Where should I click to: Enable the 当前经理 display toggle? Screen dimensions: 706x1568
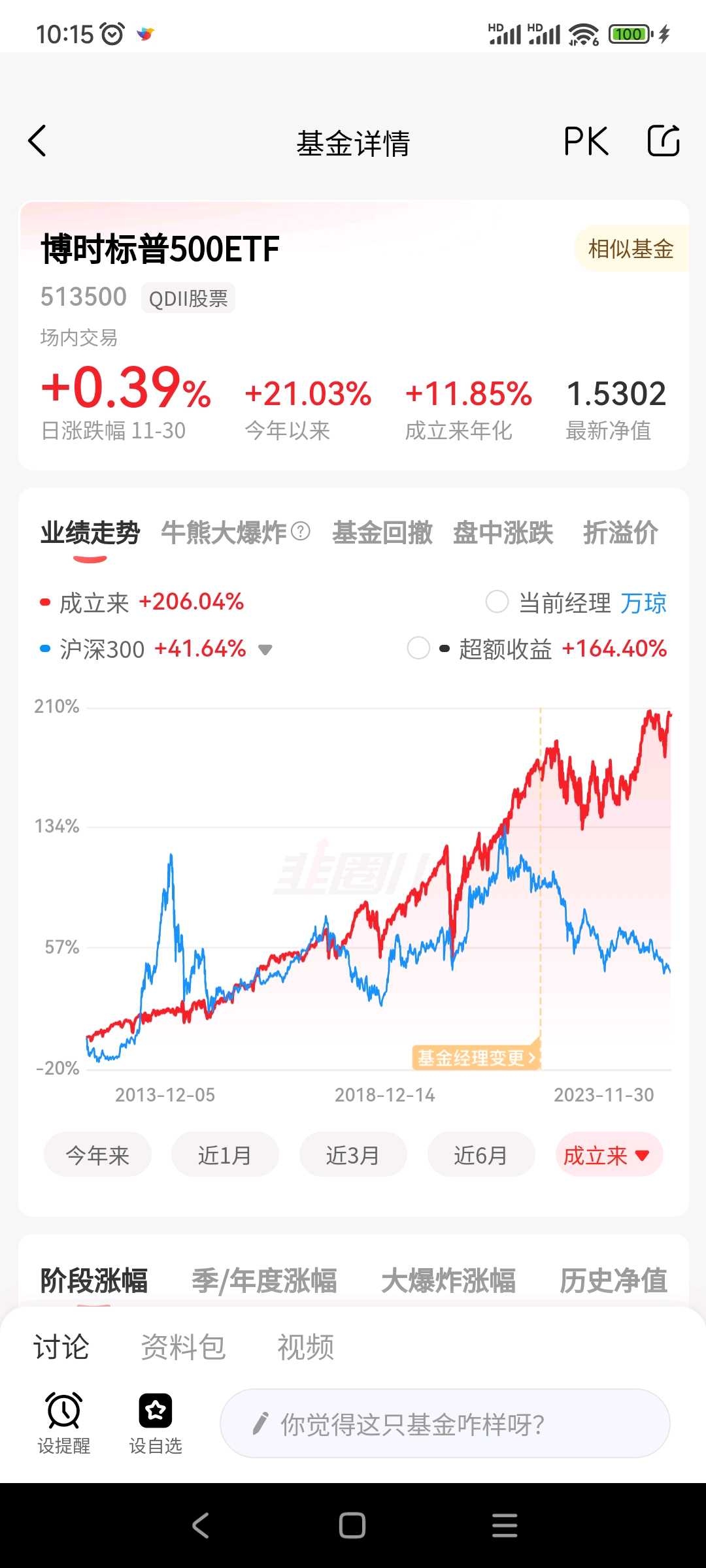tap(497, 602)
